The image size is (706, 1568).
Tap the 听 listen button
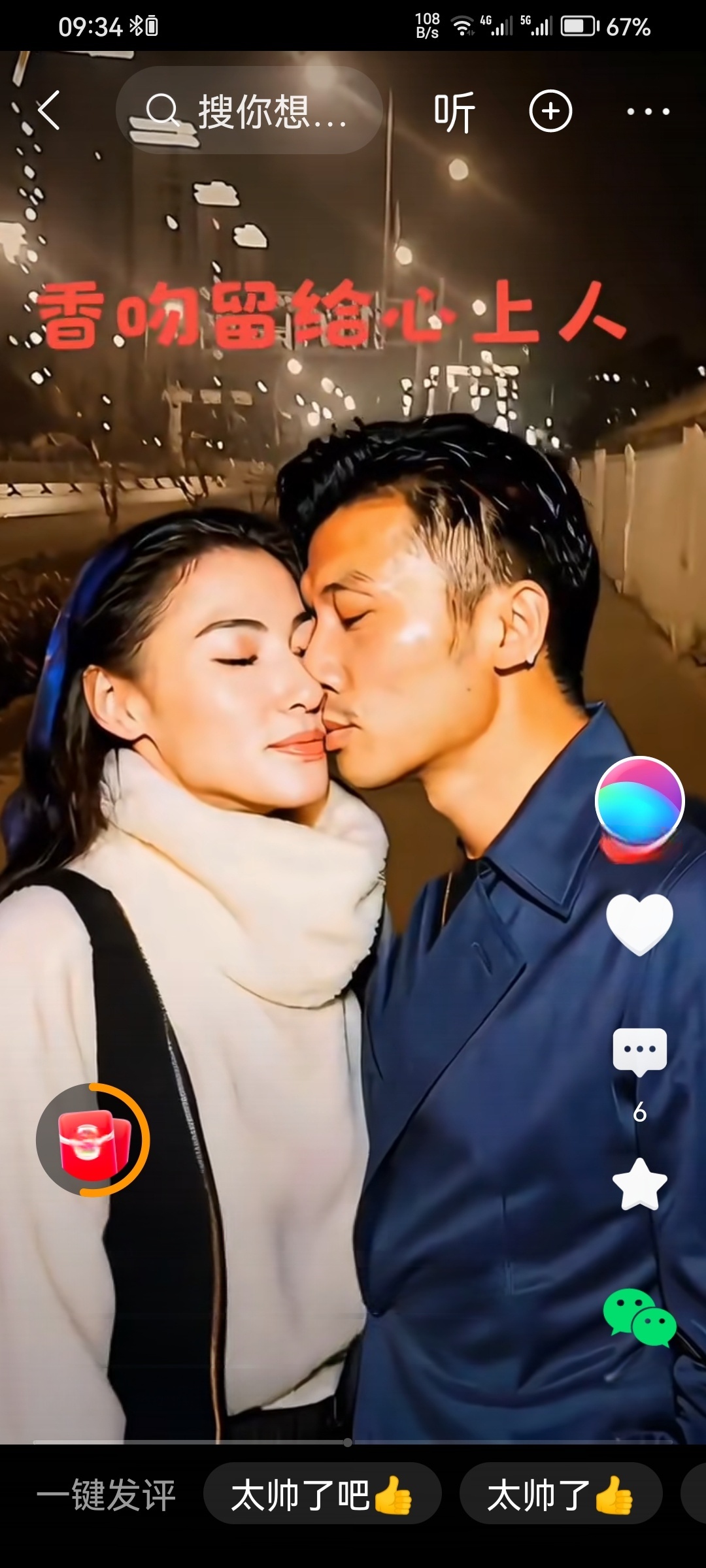[454, 112]
